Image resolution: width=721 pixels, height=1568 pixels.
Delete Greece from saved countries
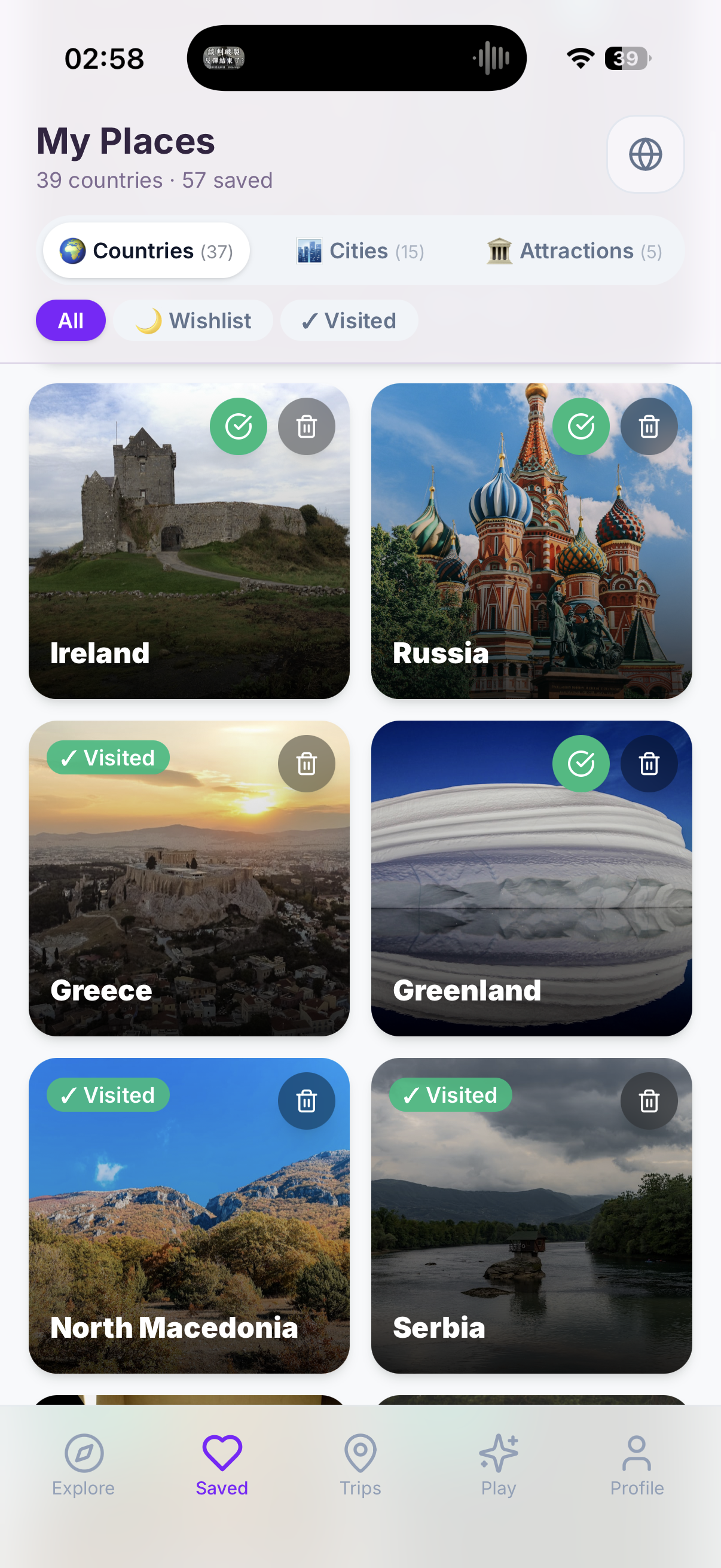coord(307,764)
